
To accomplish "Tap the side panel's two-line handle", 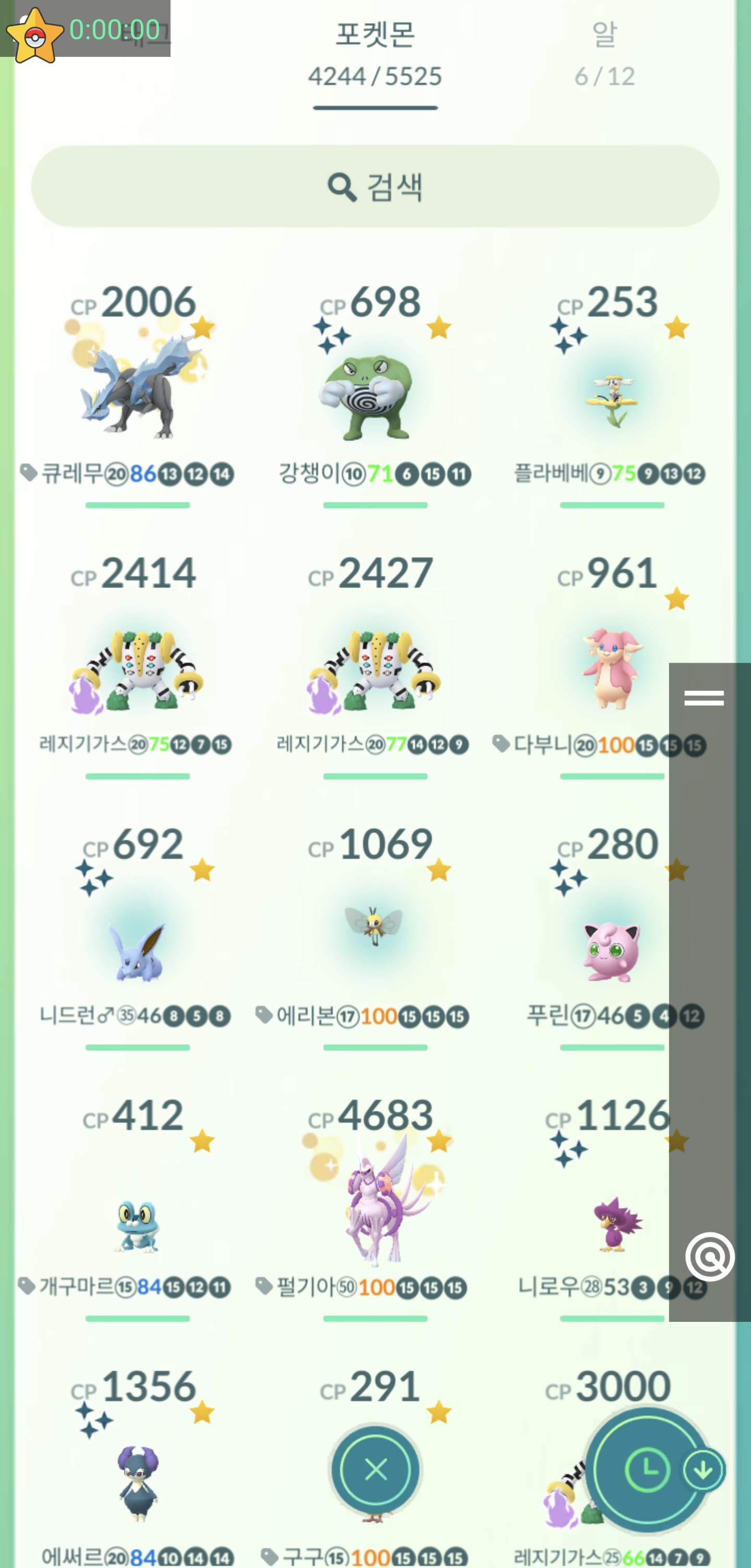I will 704,698.
